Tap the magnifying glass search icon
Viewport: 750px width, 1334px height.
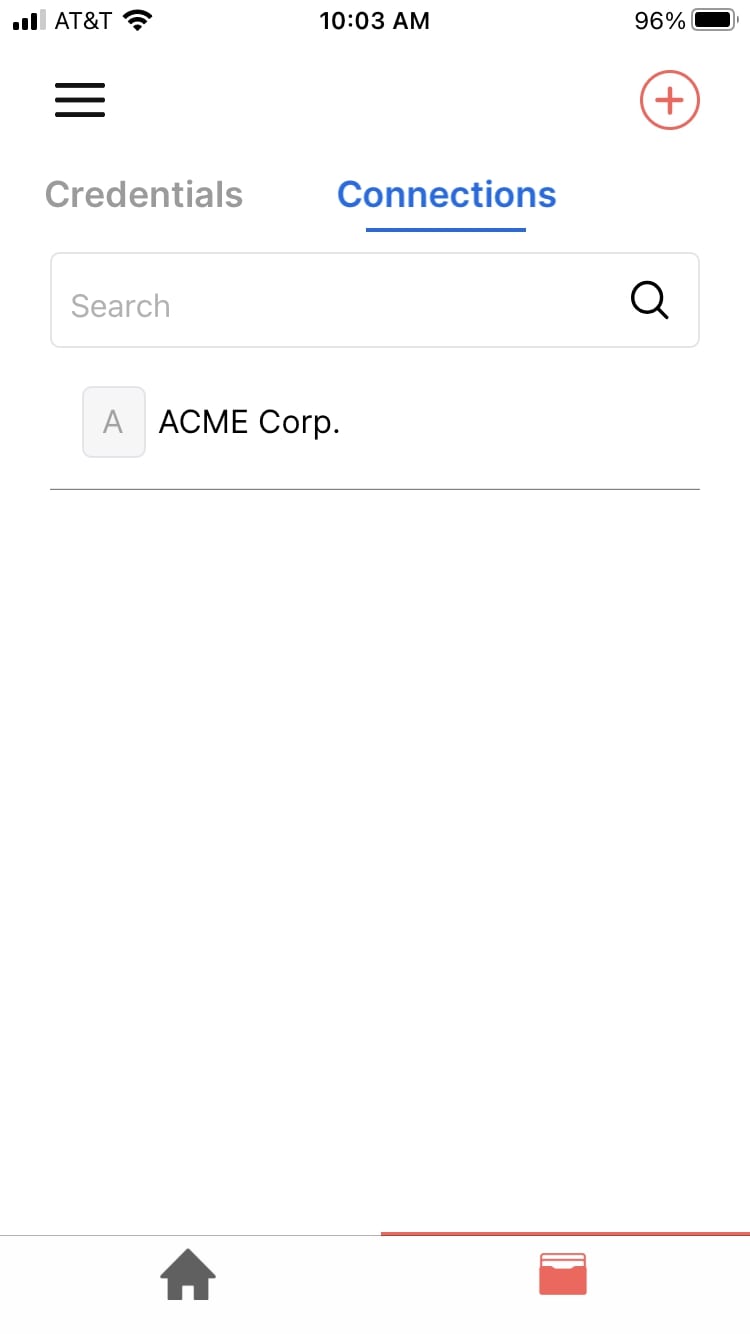(x=650, y=300)
